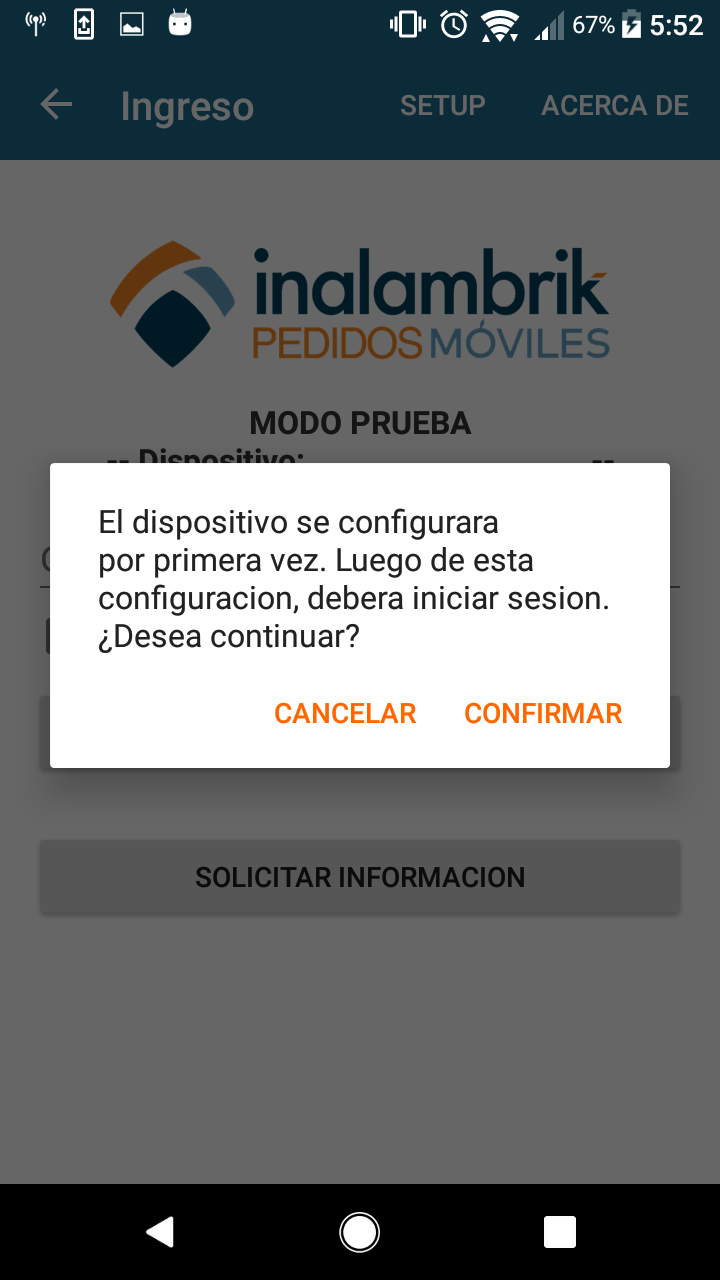Image resolution: width=720 pixels, height=1280 pixels.
Task: Open the ACERCA DE section
Action: tap(614, 106)
